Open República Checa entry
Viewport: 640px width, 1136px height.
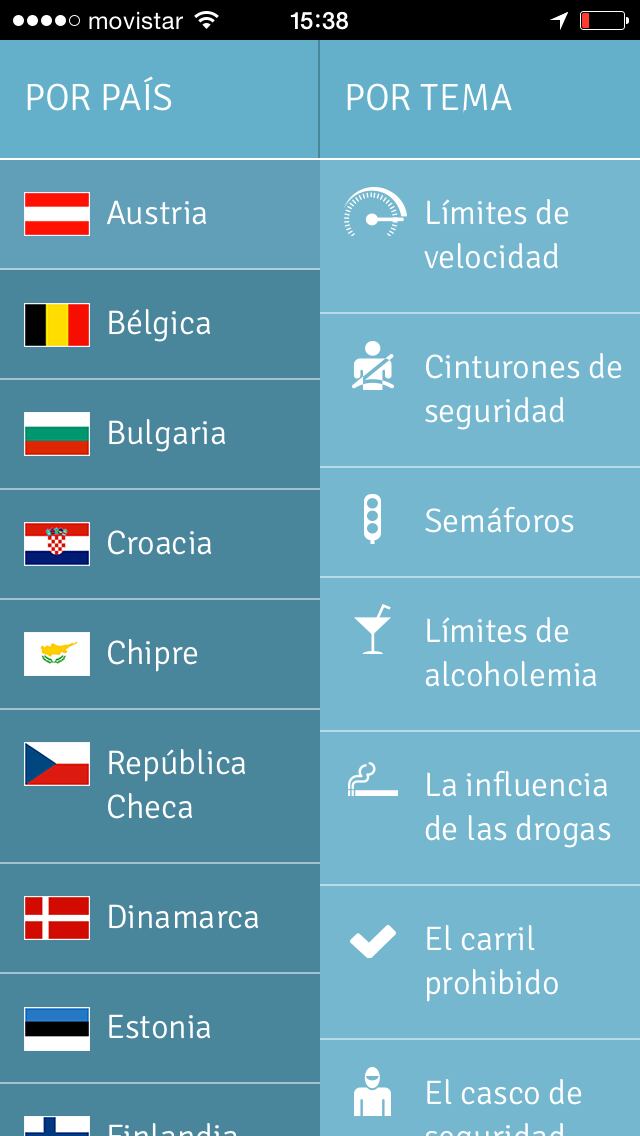pyautogui.click(x=158, y=785)
